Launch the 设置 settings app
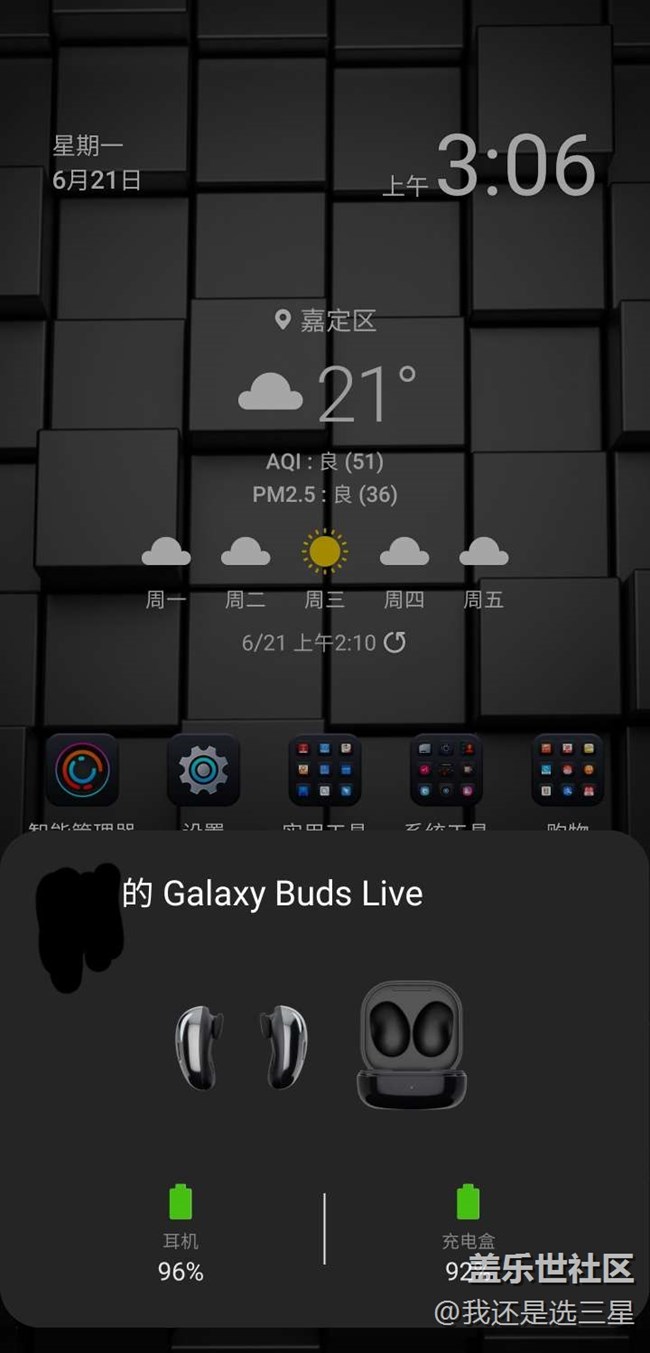Image resolution: width=650 pixels, height=1353 pixels. click(x=203, y=770)
